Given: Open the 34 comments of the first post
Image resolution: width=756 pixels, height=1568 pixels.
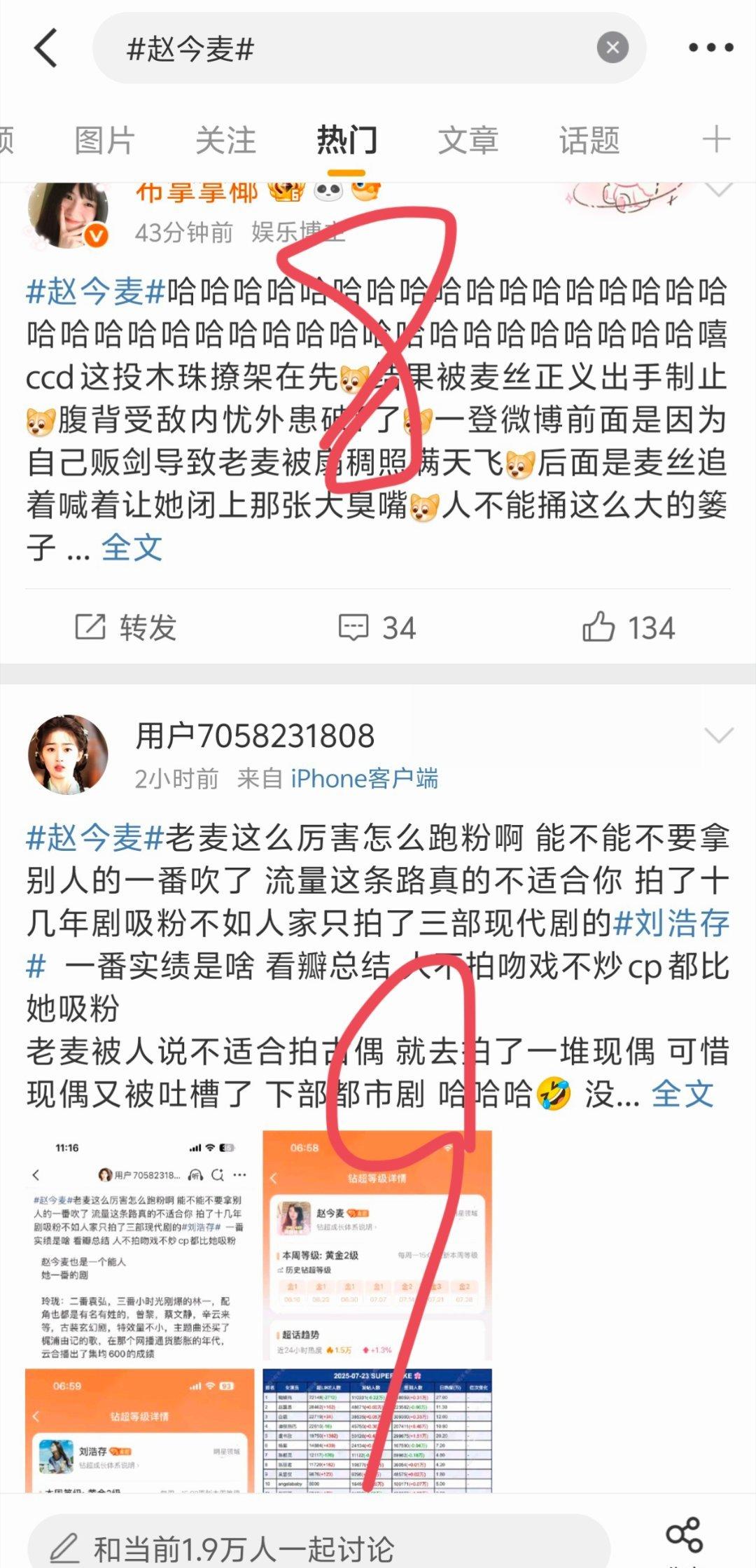Looking at the screenshot, I should [377, 627].
